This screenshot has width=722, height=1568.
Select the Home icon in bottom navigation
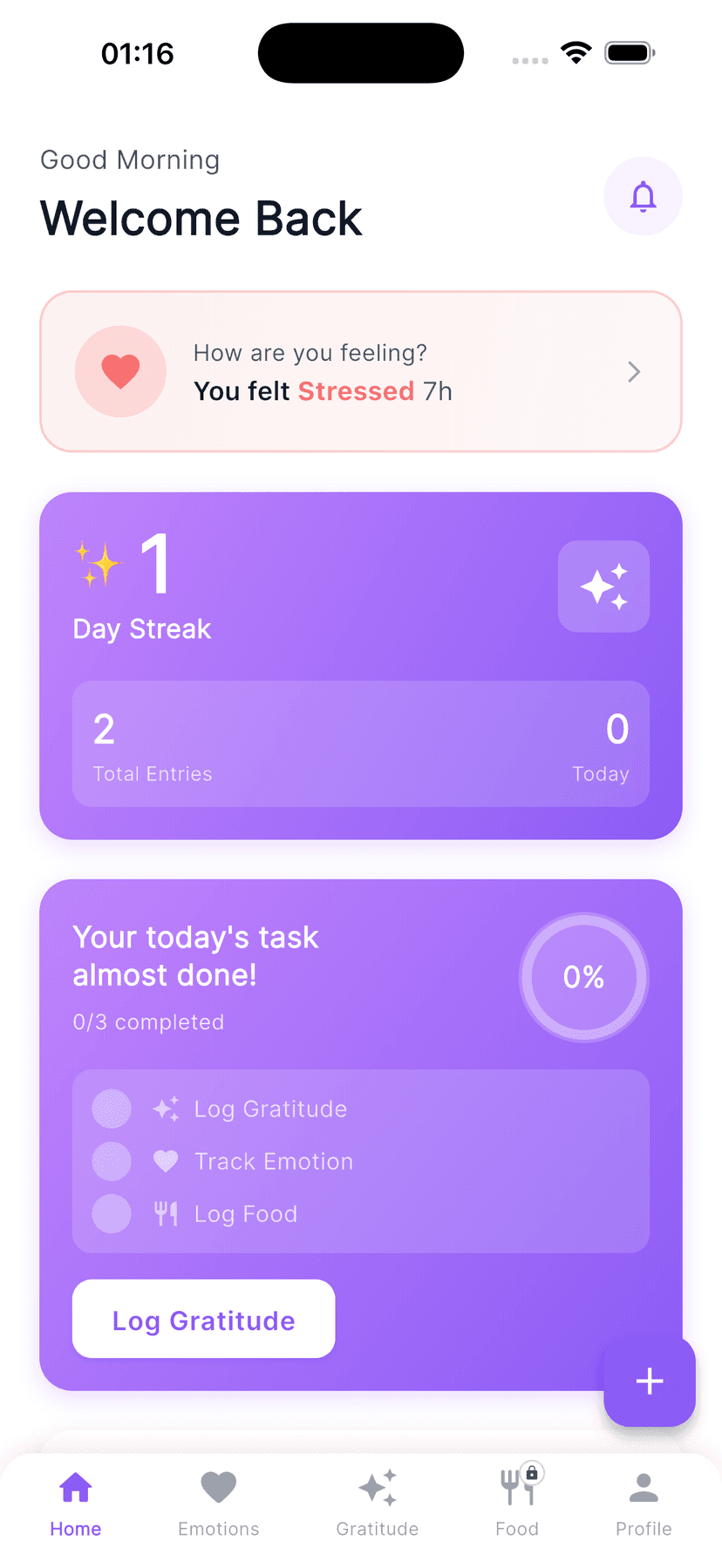click(x=75, y=1487)
